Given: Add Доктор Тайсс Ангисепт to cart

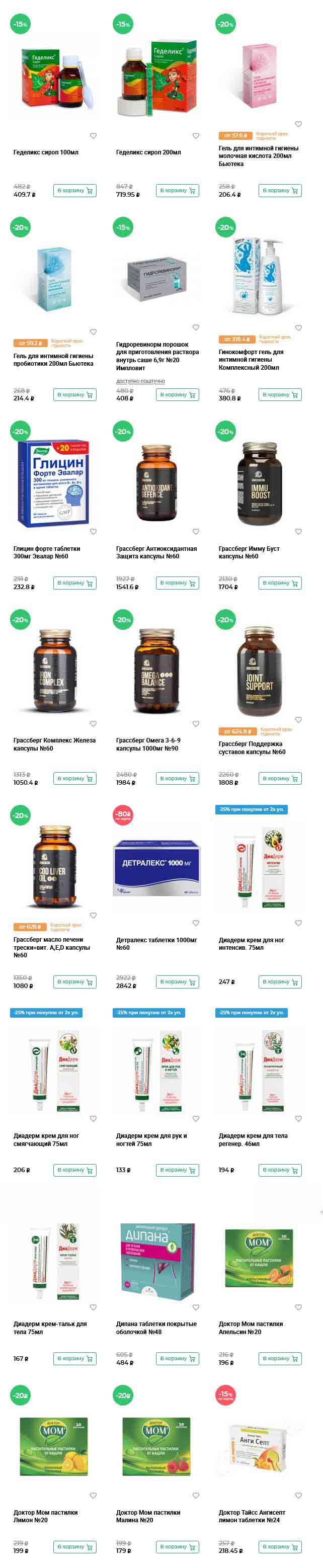Looking at the screenshot, I should pos(280,1546).
